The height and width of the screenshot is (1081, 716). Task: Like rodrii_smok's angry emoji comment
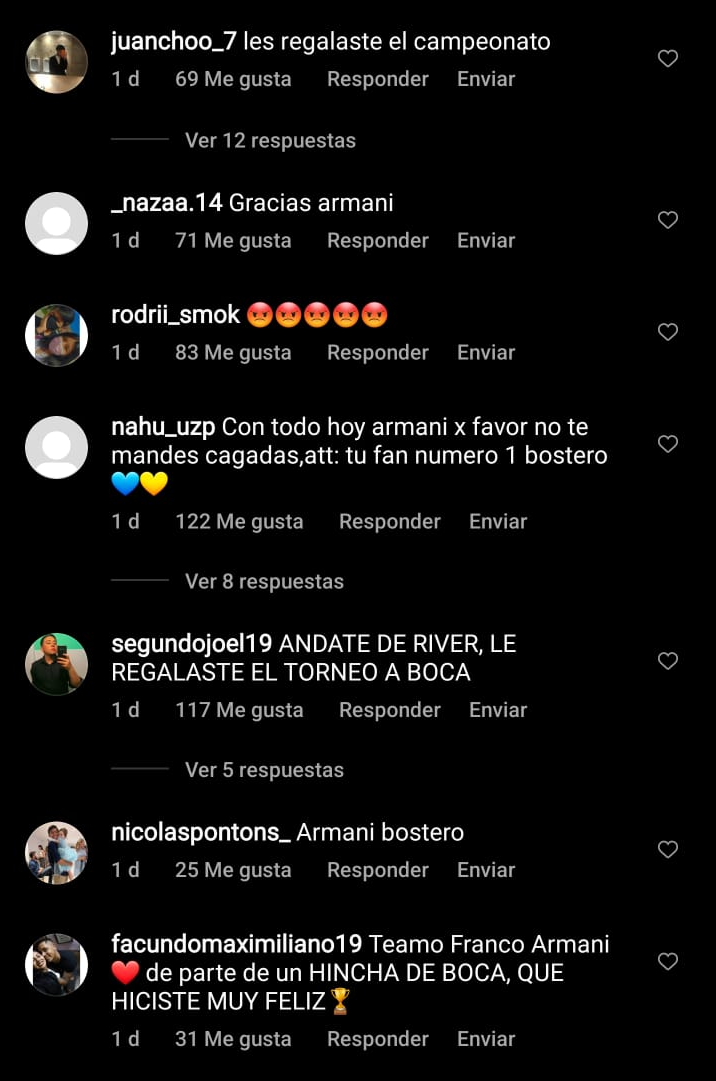point(668,332)
